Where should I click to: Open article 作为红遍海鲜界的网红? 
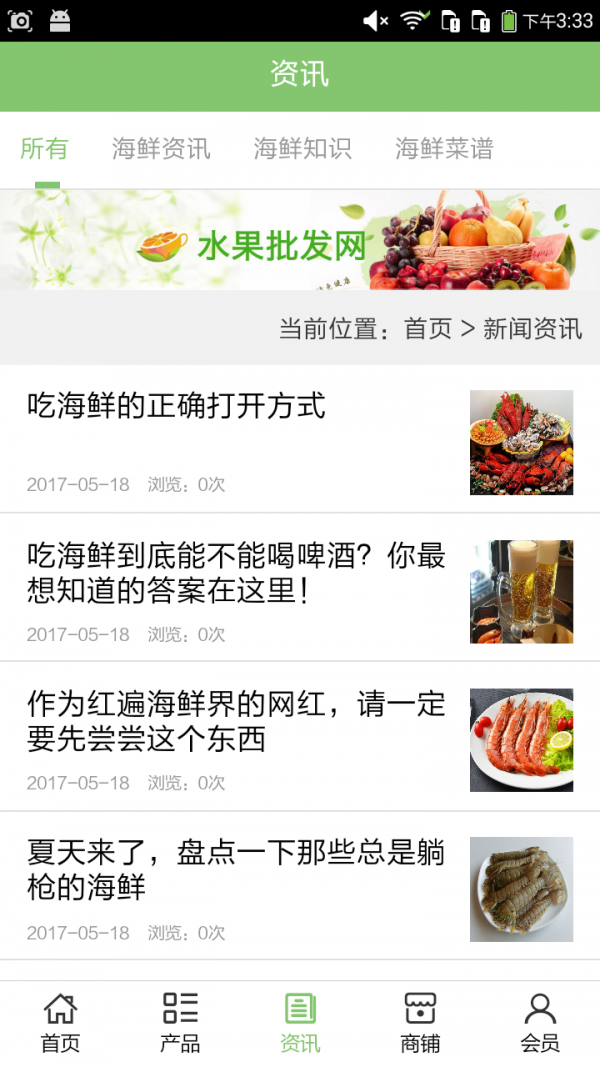[x=236, y=722]
